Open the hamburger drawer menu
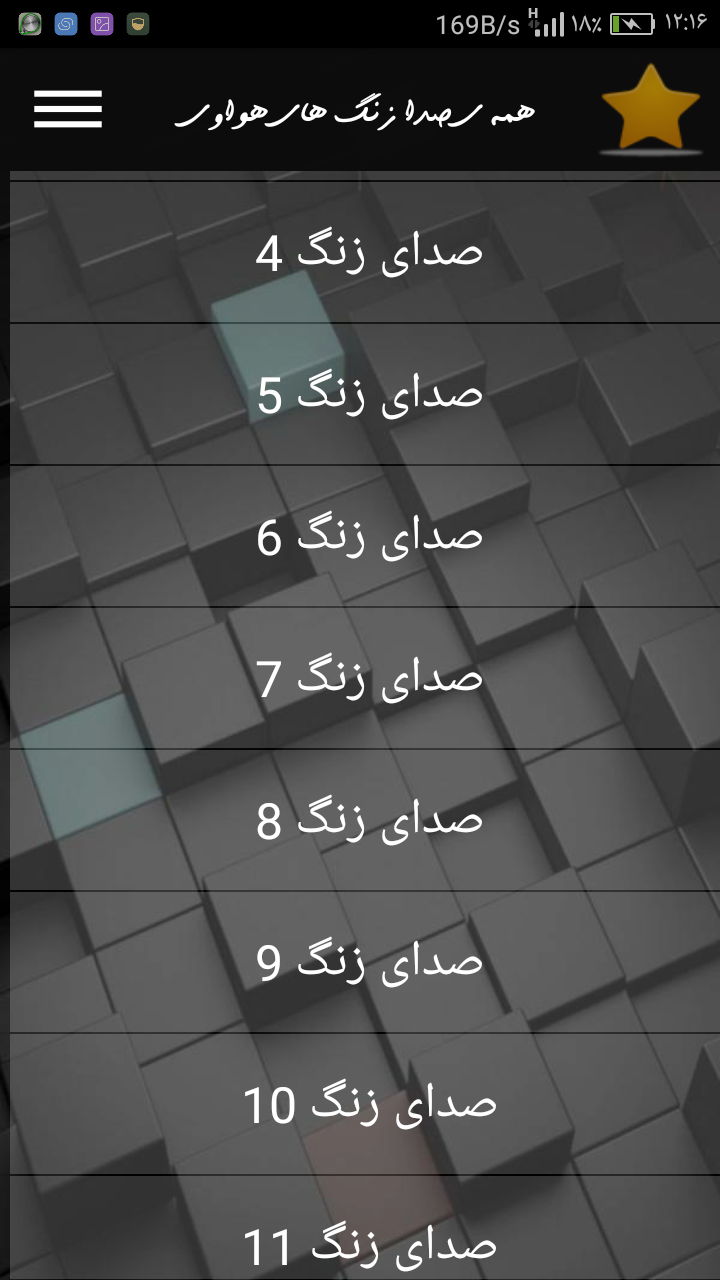720x1280 pixels. 68,109
